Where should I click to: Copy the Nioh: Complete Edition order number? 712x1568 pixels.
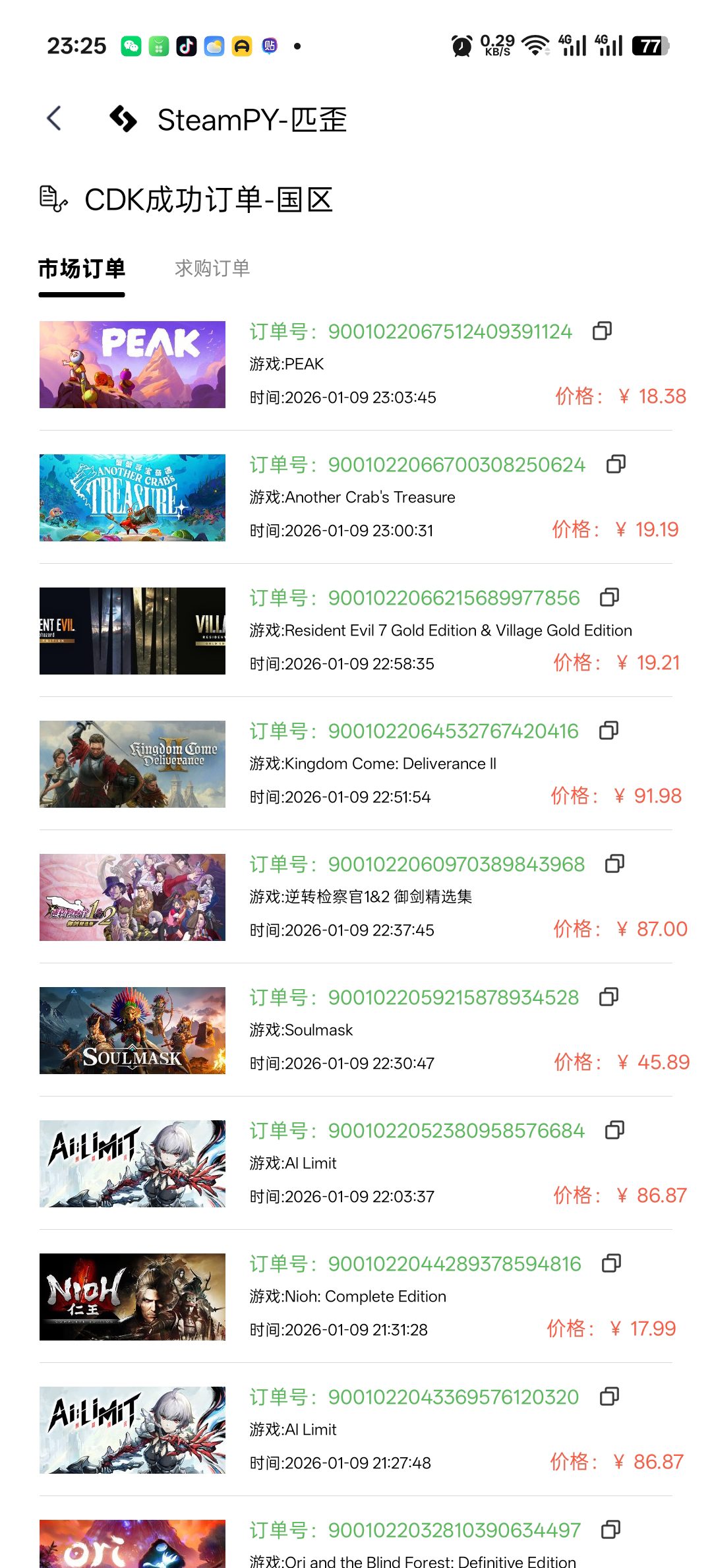(611, 1263)
